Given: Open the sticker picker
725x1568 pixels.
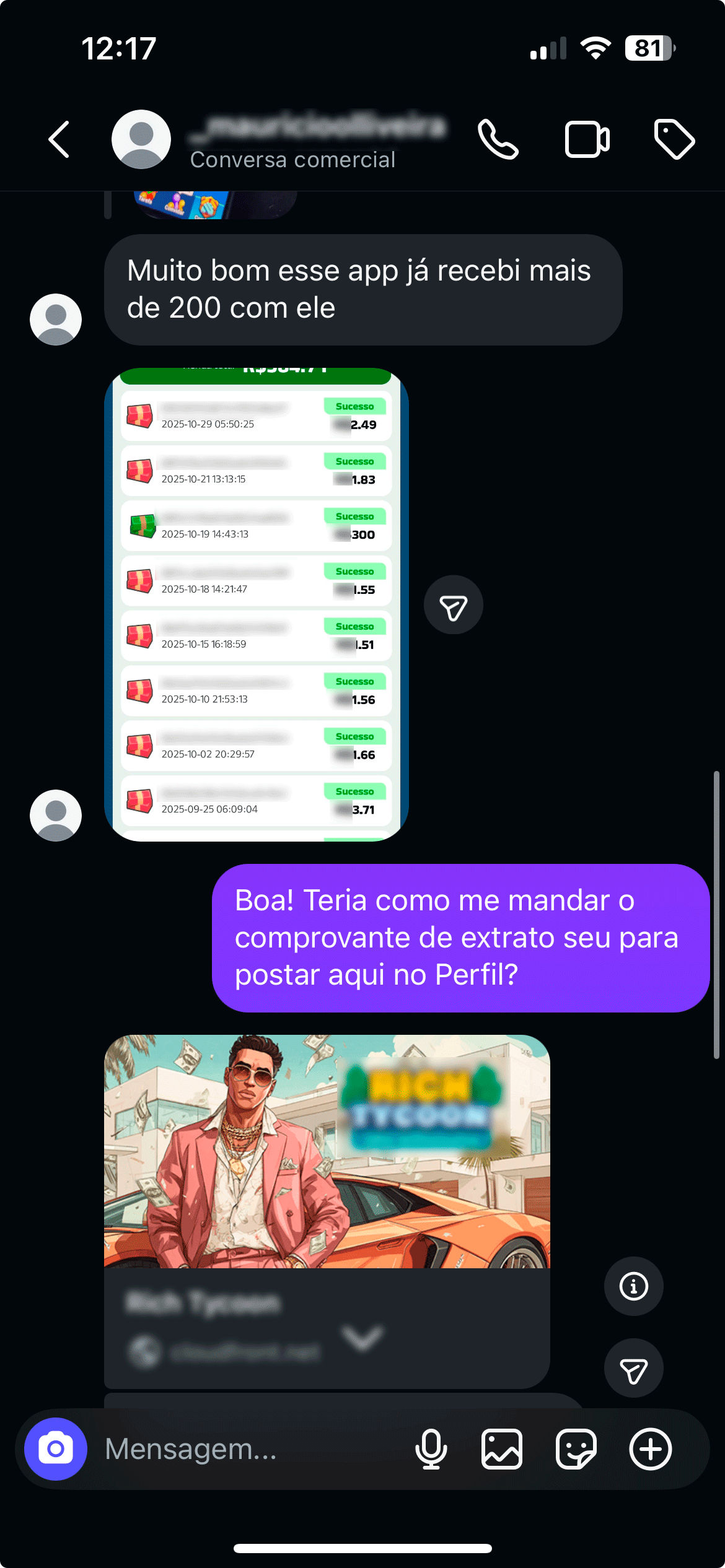Looking at the screenshot, I should tap(576, 1449).
